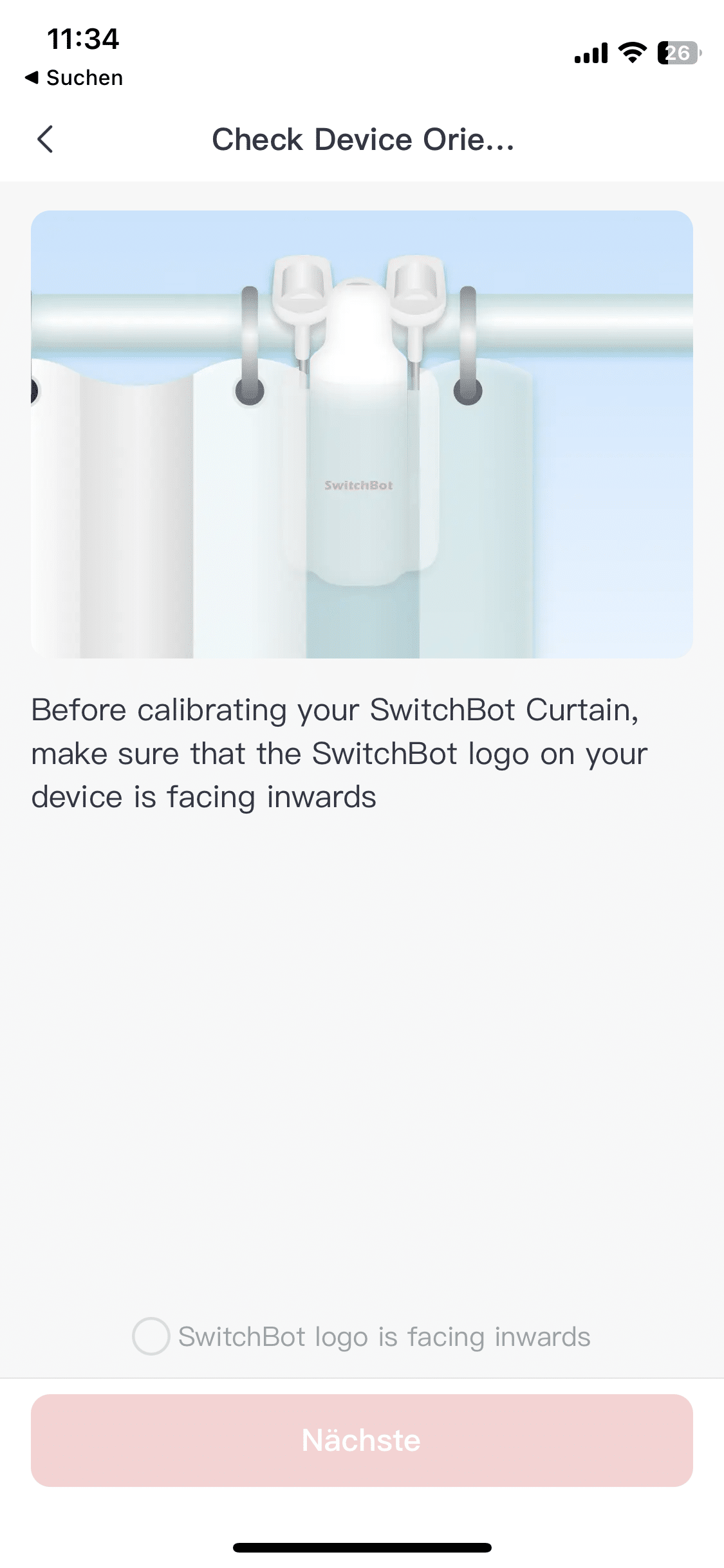Check 'SwitchBot logo is facing inwards'
Image resolution: width=724 pixels, height=1568 pixels.
151,1336
